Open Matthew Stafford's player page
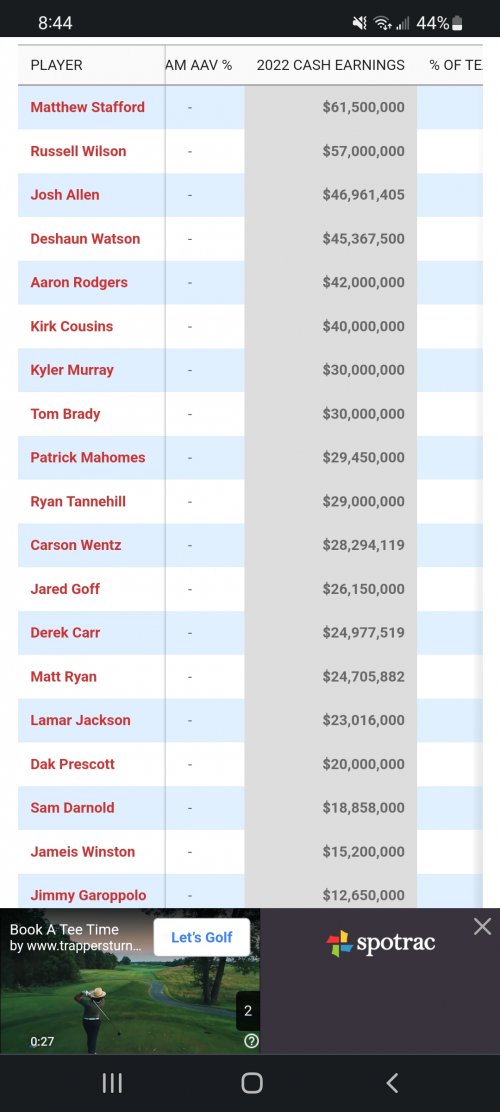The image size is (500, 1112). tap(87, 107)
